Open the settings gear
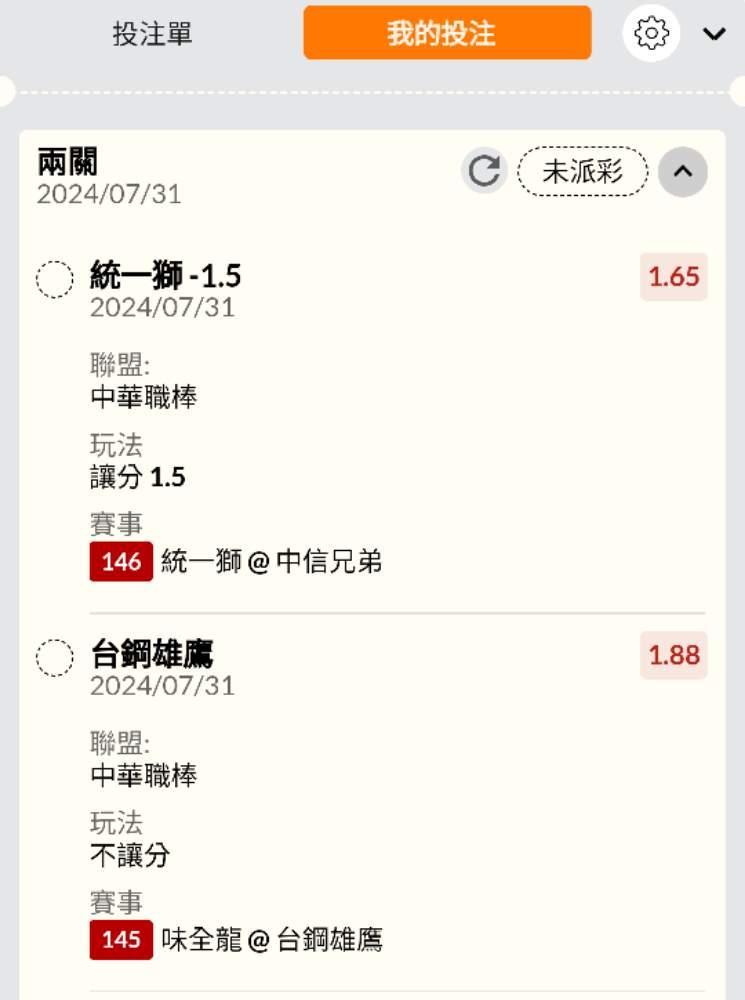Image resolution: width=745 pixels, height=1000 pixels. (x=651, y=33)
